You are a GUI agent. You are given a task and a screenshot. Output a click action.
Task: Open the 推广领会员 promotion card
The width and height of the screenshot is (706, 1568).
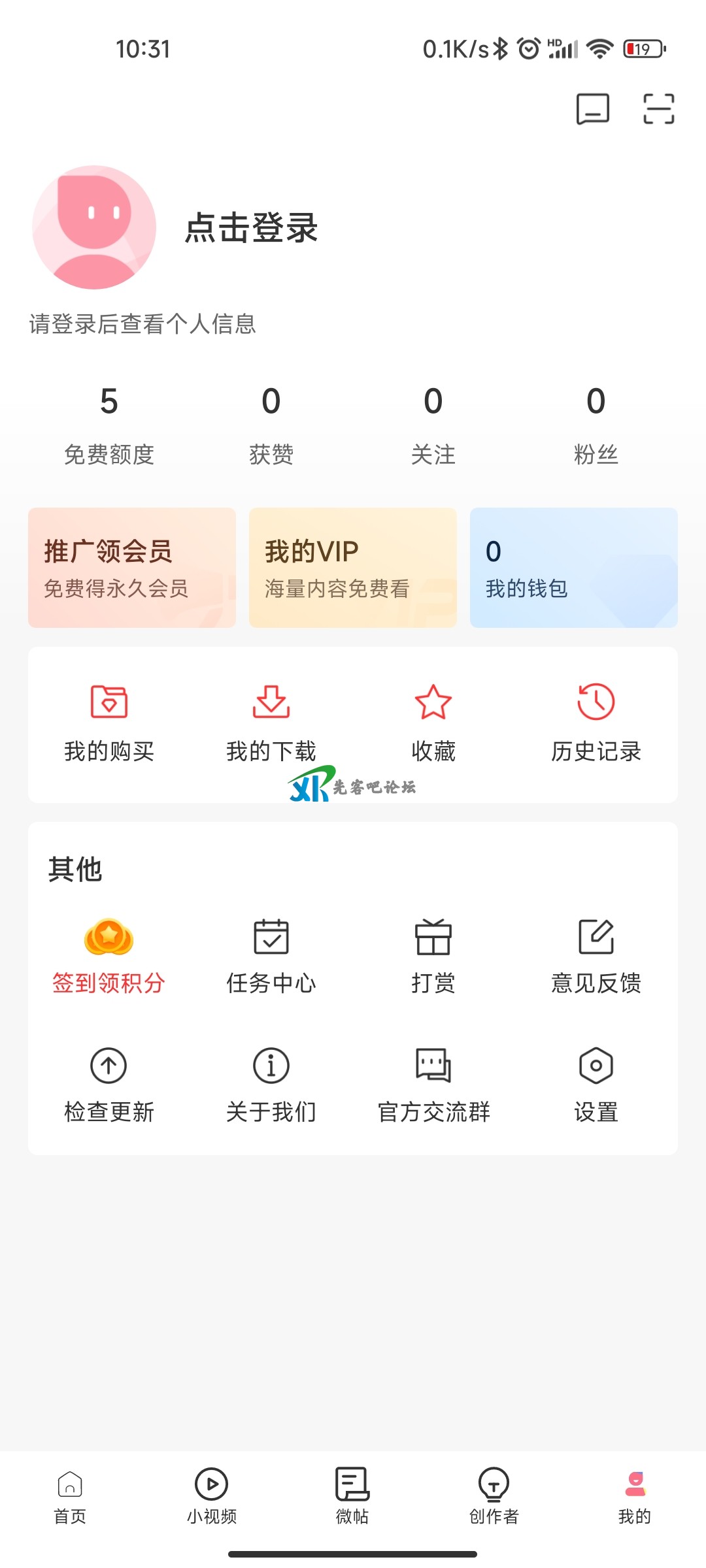click(132, 567)
